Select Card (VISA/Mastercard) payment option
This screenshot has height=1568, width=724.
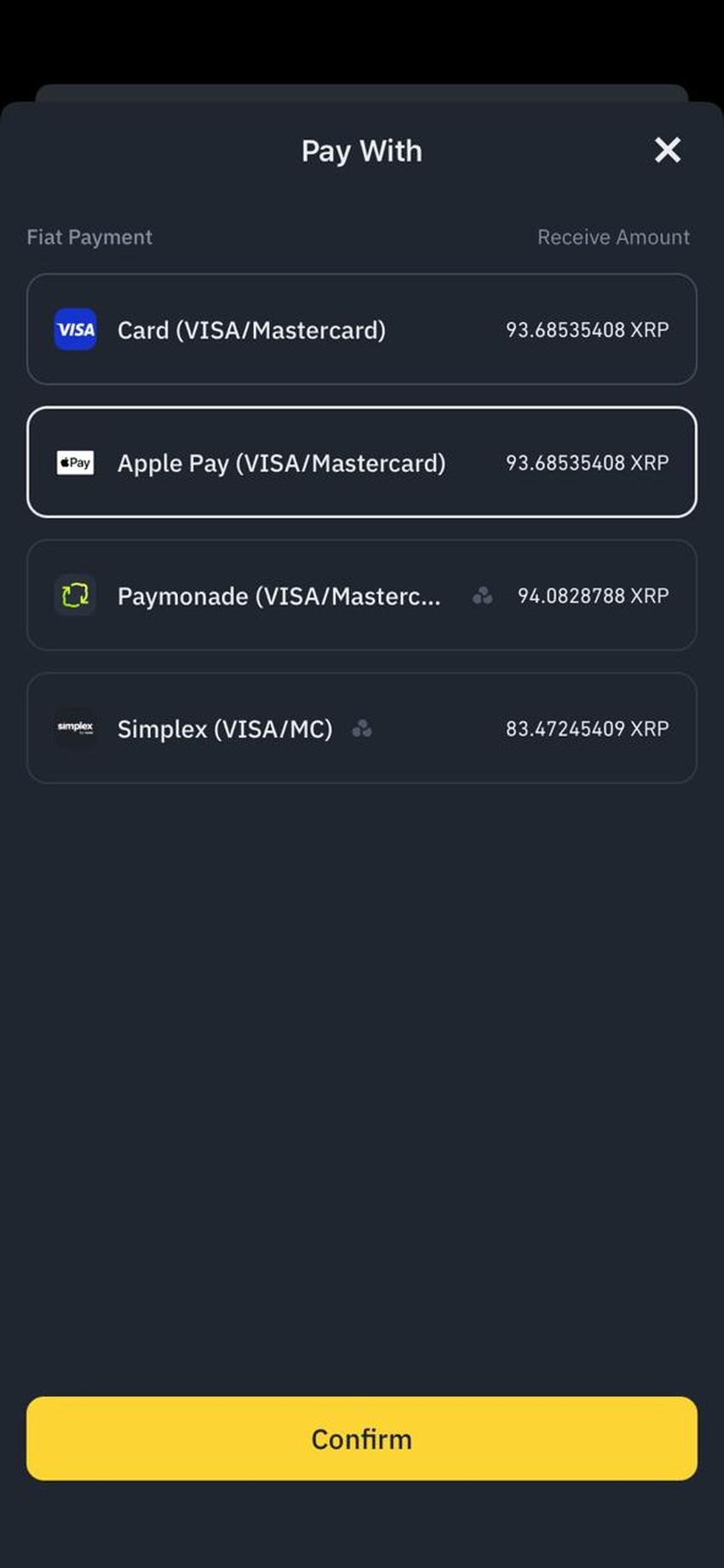[x=361, y=330]
